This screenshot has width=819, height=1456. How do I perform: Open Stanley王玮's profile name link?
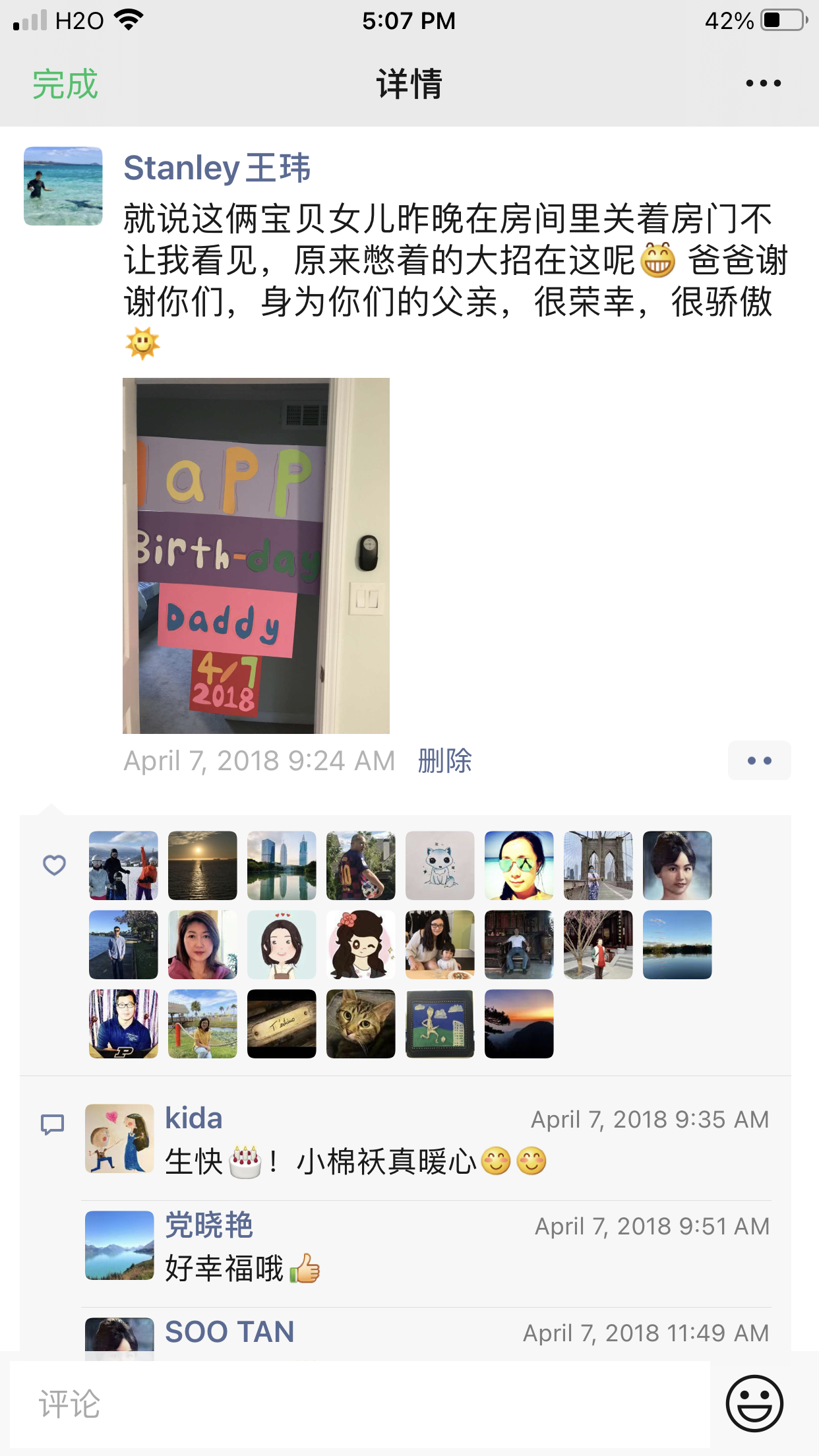pos(216,167)
